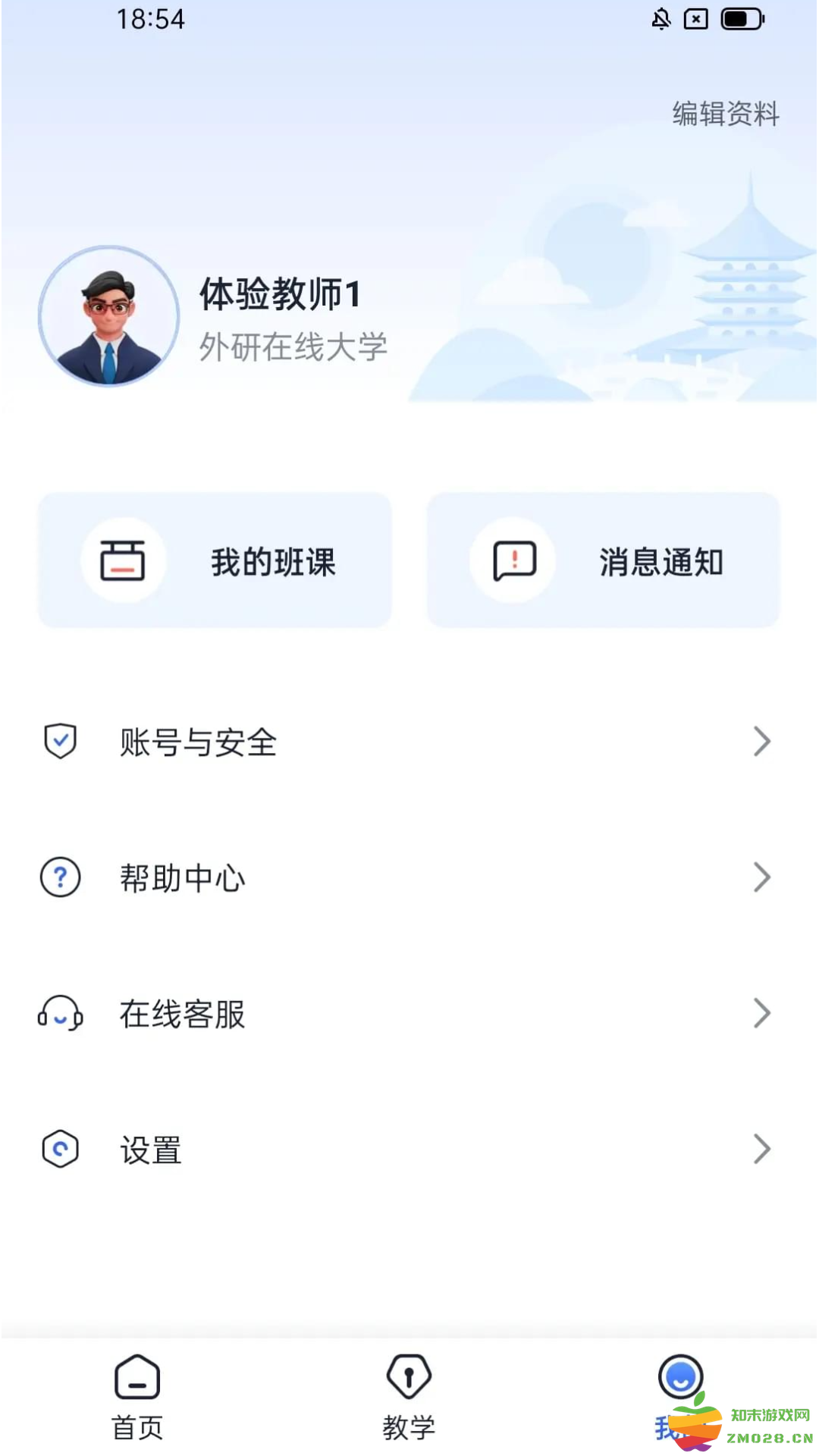Click the headset icon beside 在线客服
819x1456 pixels.
pyautogui.click(x=60, y=1014)
